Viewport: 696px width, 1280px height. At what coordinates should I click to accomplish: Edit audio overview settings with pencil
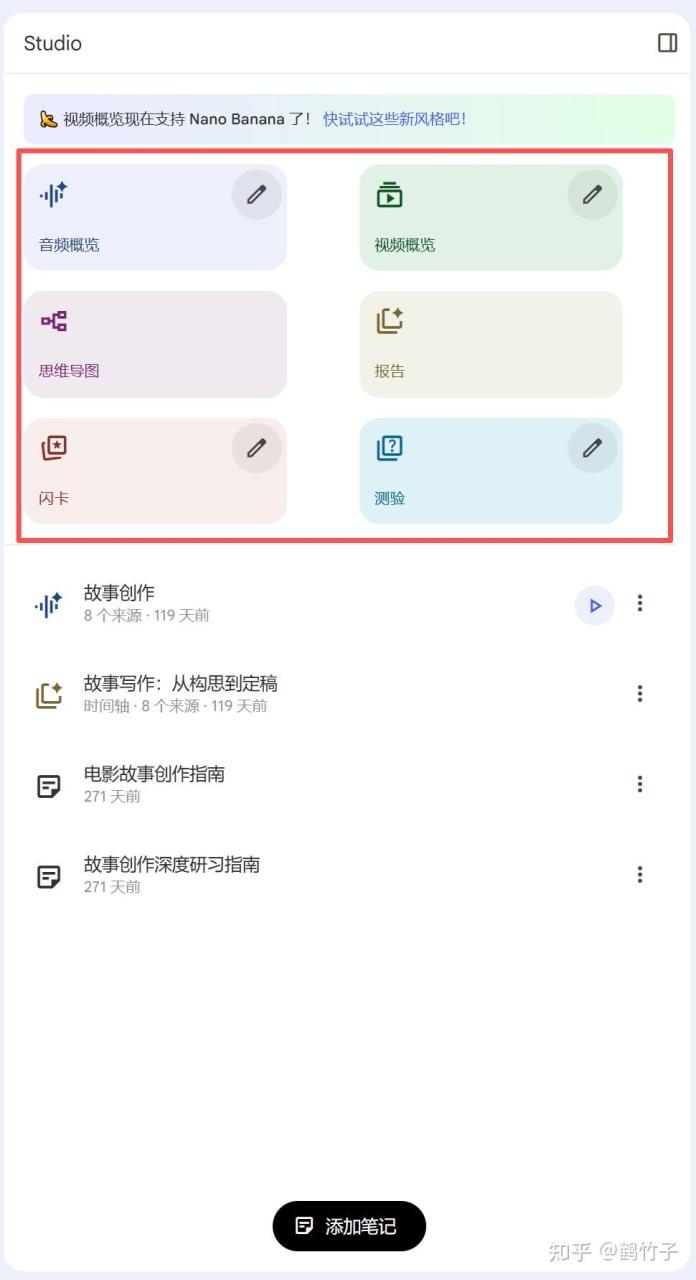pos(257,194)
